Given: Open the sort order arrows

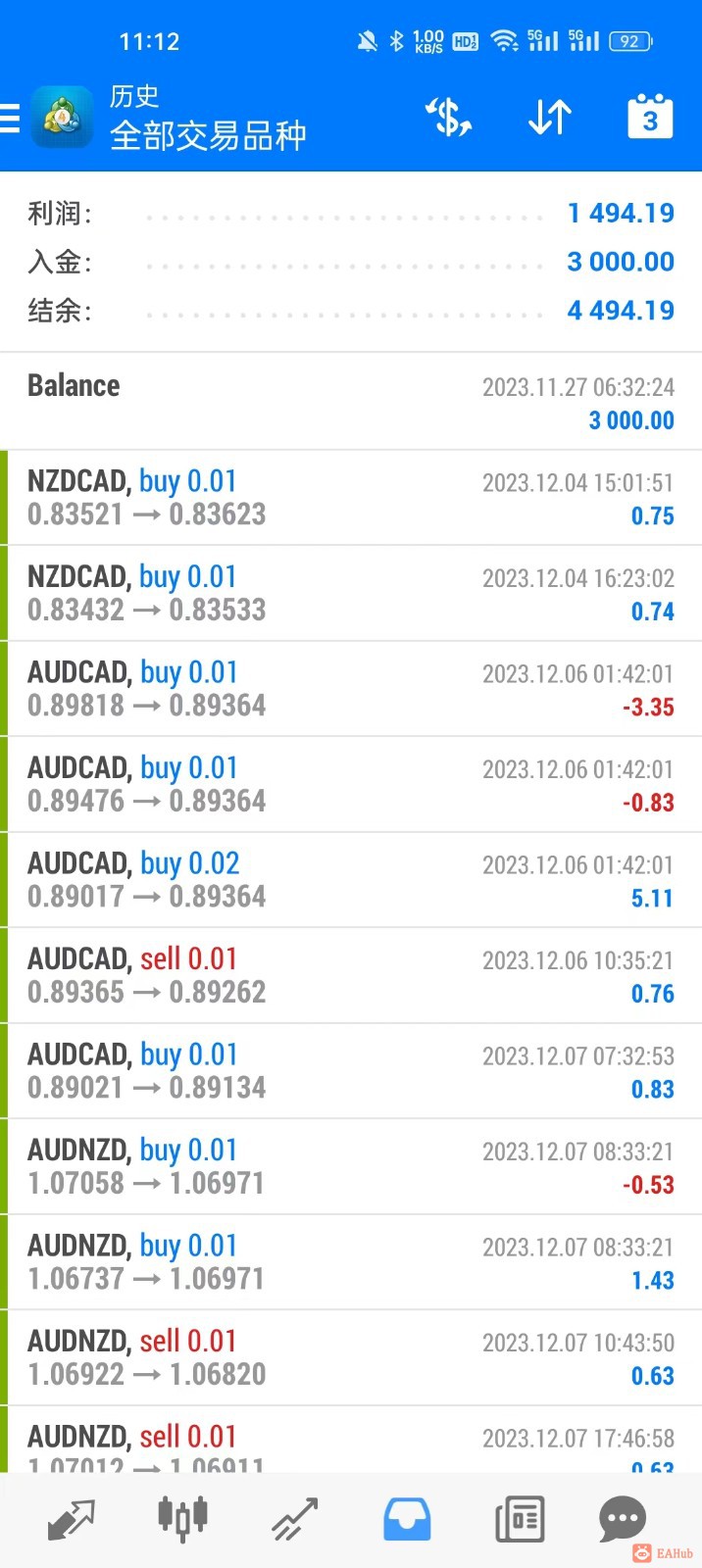Looking at the screenshot, I should (549, 119).
